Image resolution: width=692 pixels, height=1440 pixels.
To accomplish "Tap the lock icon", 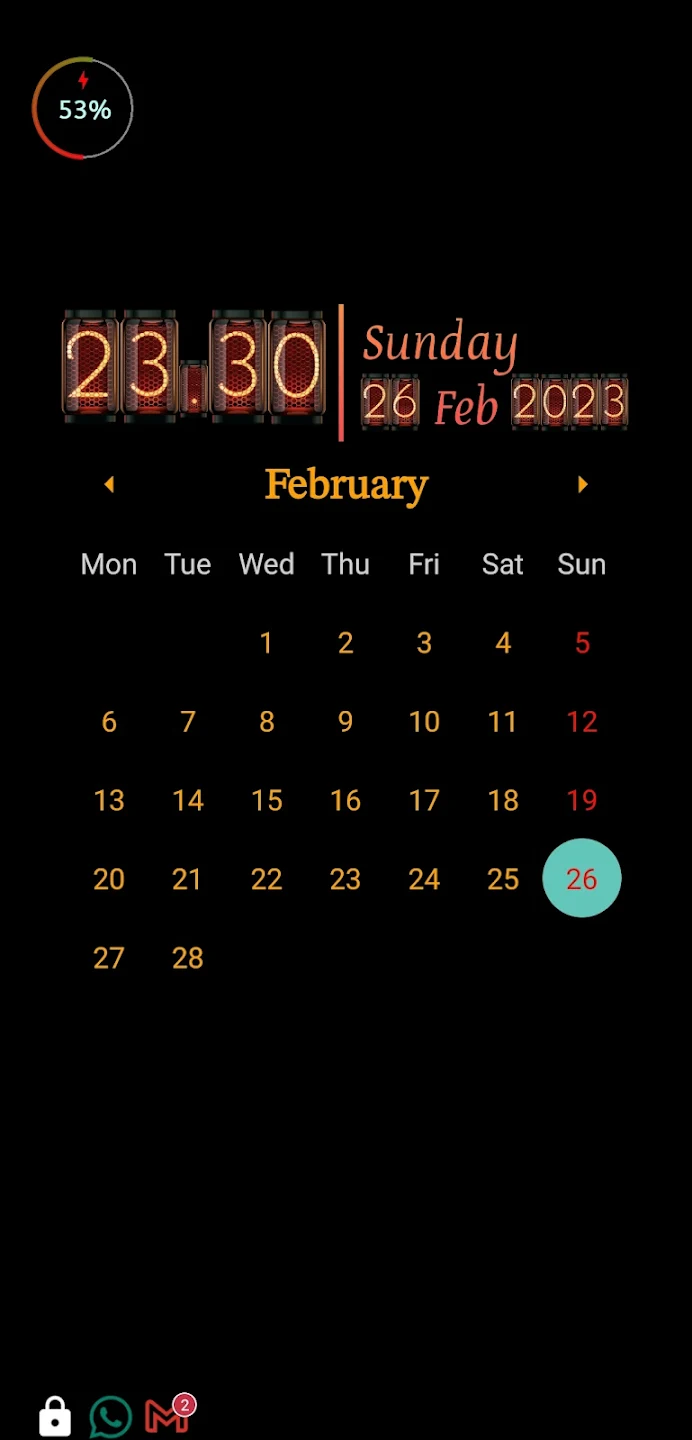I will (x=55, y=1416).
